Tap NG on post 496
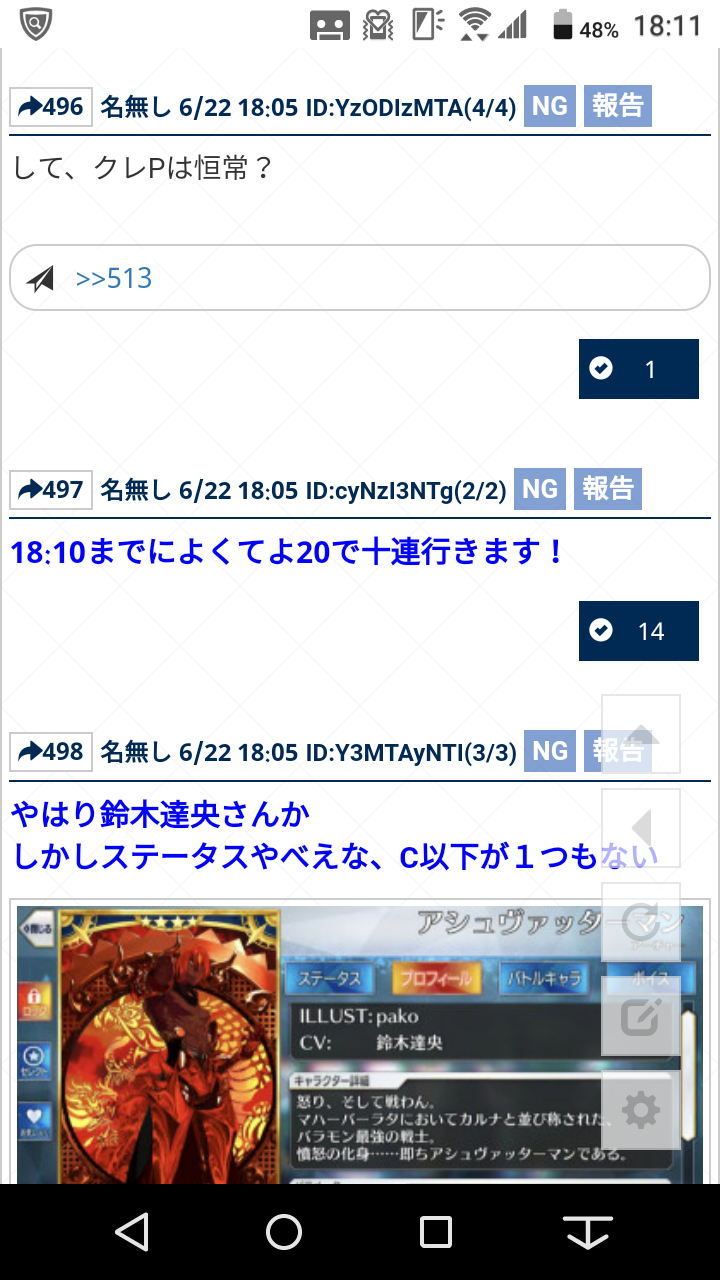This screenshot has width=720, height=1280. [550, 106]
